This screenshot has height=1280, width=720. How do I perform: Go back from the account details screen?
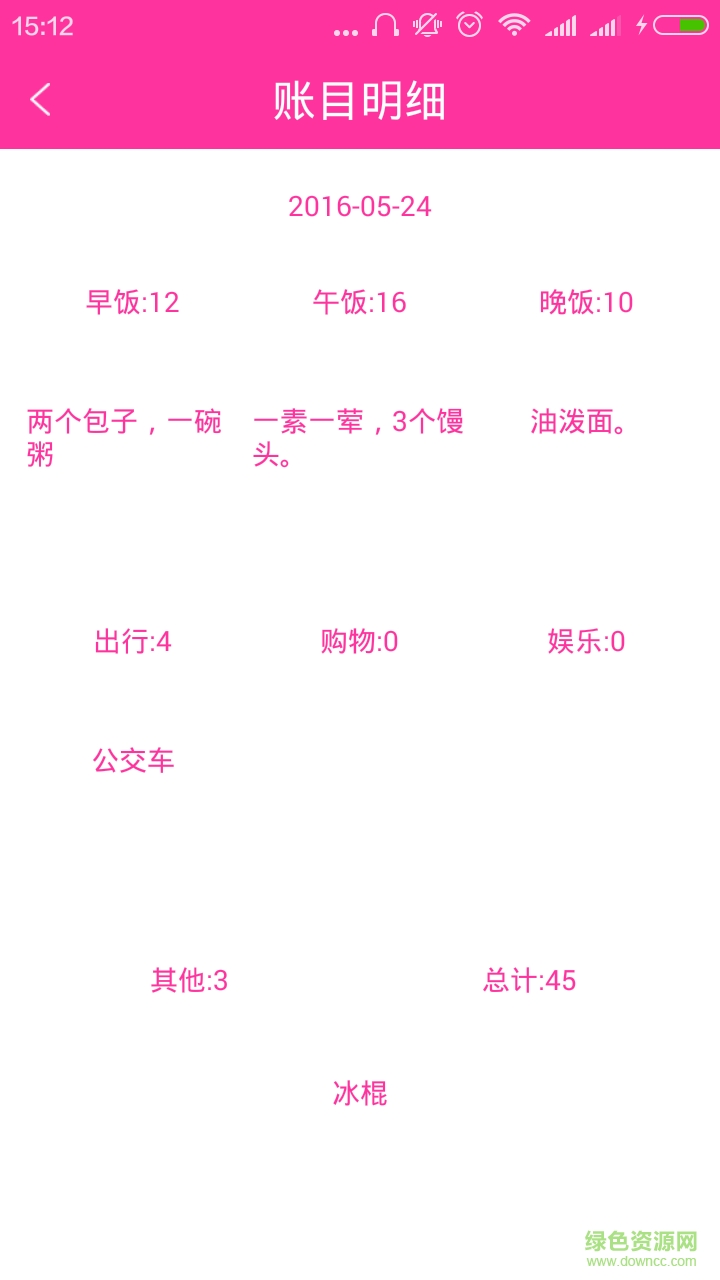[40, 99]
